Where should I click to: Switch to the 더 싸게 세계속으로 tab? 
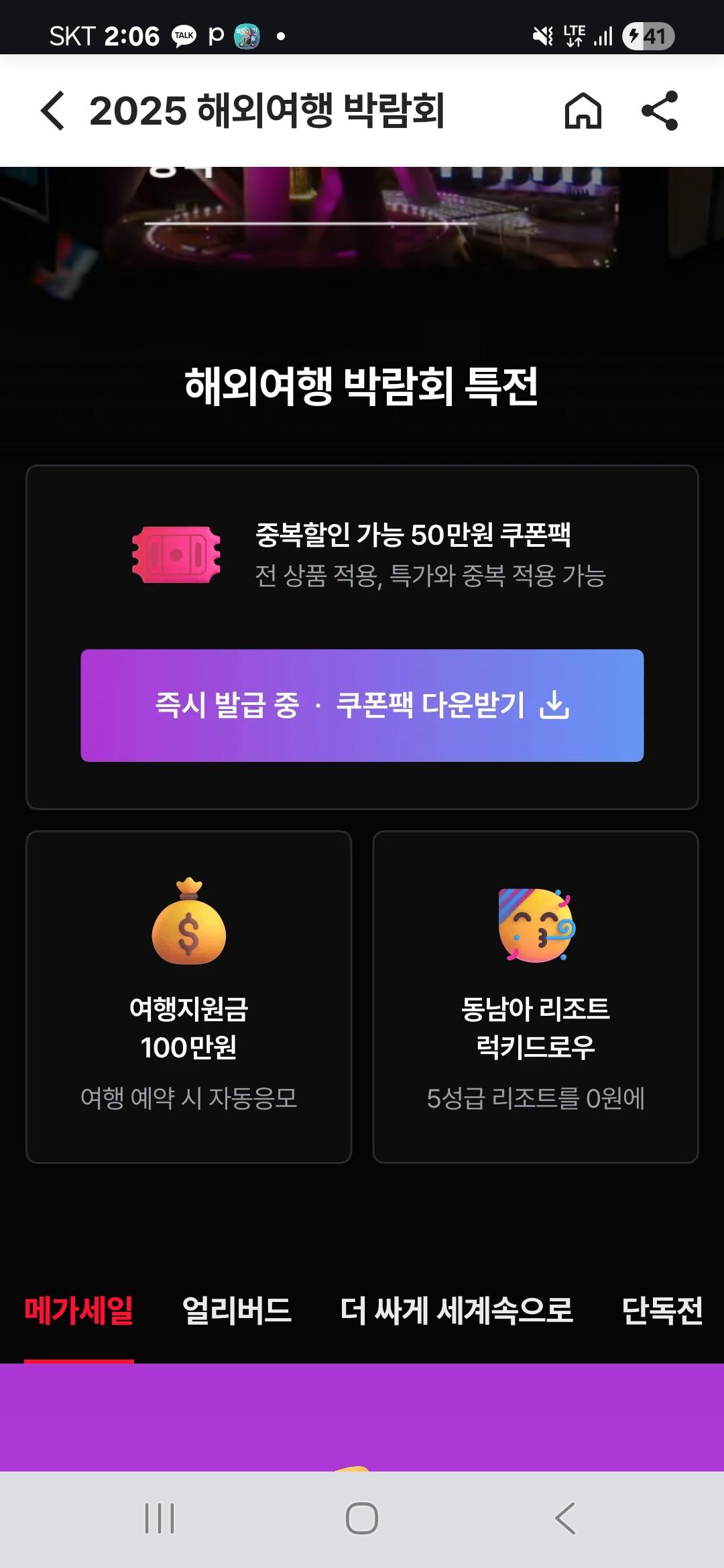pyautogui.click(x=457, y=1310)
